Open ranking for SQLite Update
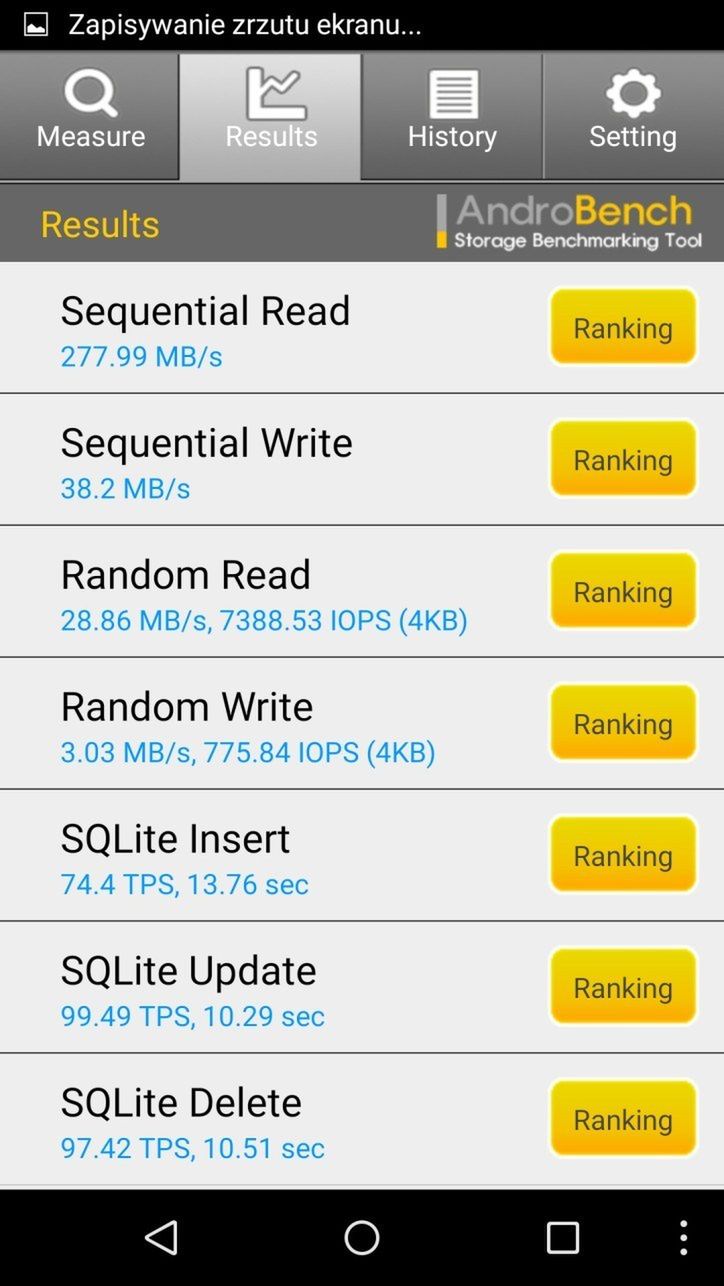The width and height of the screenshot is (724, 1286). point(623,987)
